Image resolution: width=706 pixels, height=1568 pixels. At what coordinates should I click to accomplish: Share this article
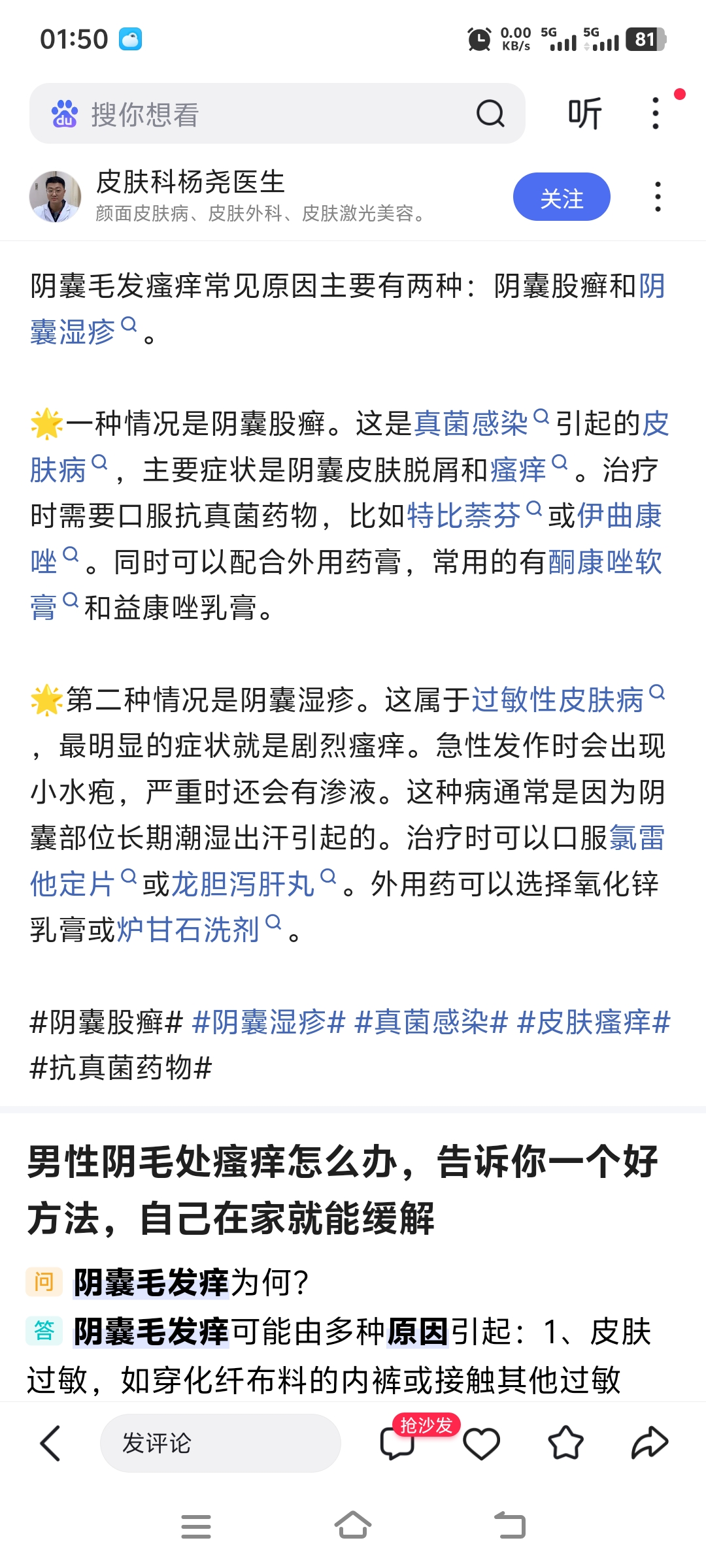650,1443
